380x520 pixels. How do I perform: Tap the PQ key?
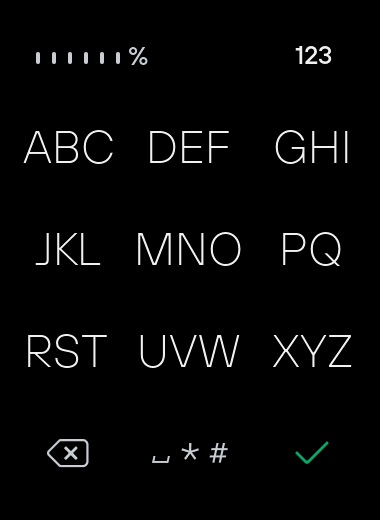point(311,249)
